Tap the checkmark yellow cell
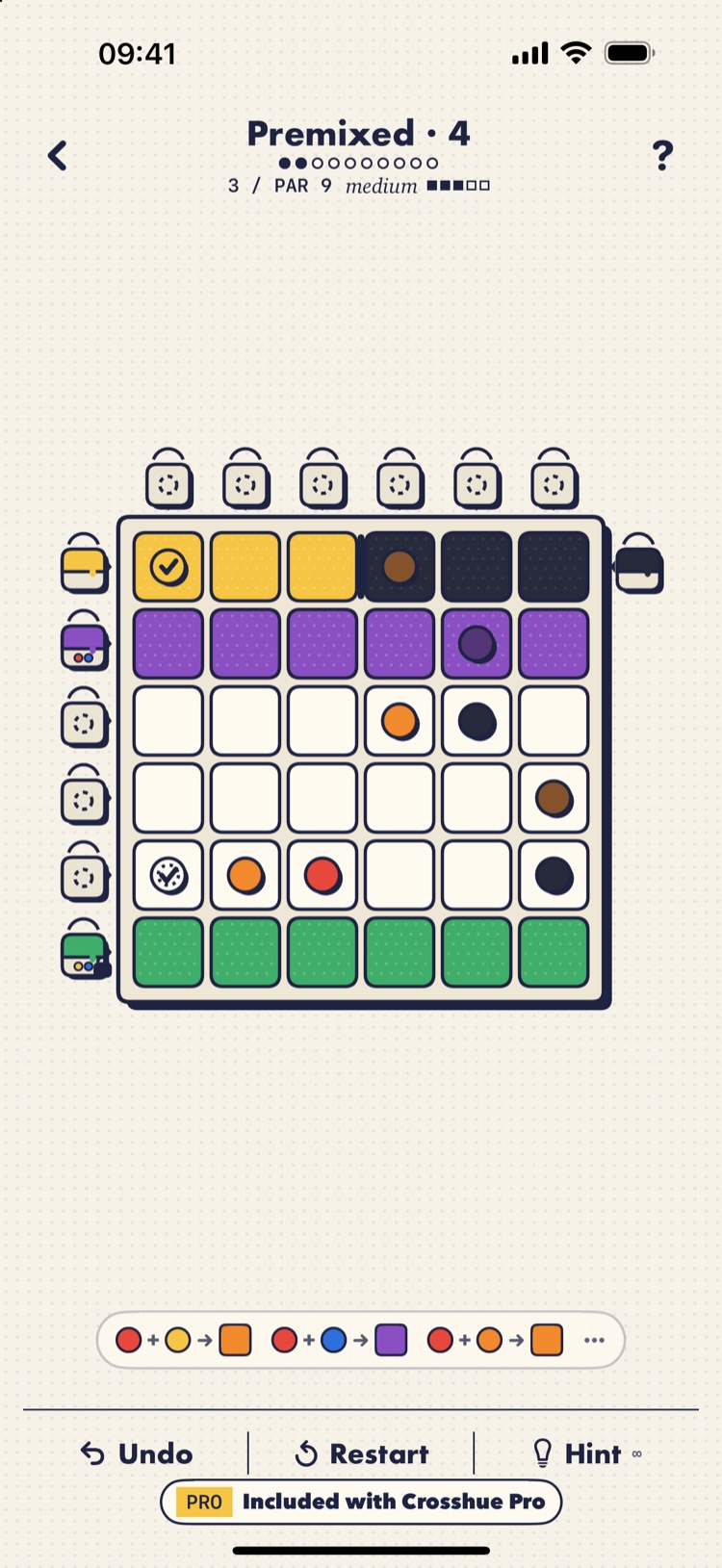Screen dimensions: 722x1568 [168, 567]
